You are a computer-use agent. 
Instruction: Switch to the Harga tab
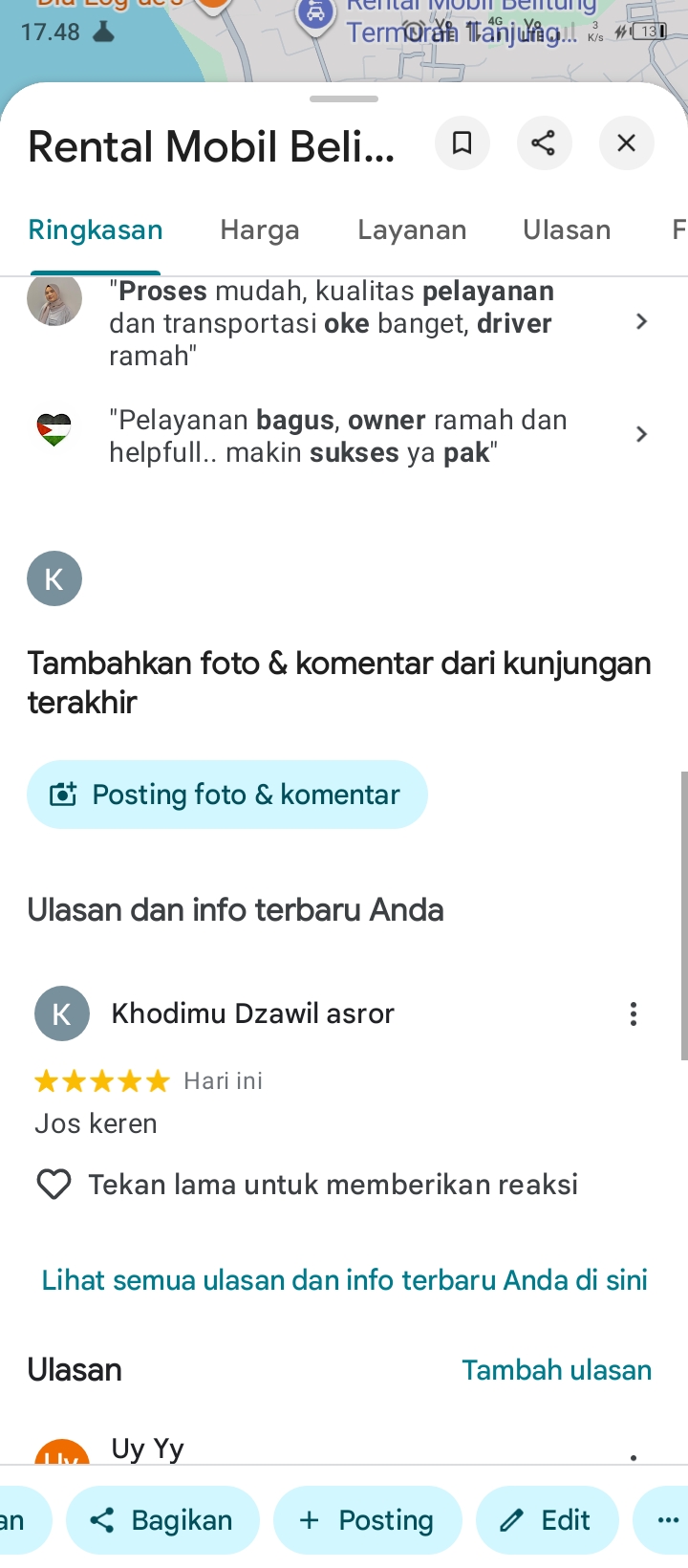[x=260, y=230]
